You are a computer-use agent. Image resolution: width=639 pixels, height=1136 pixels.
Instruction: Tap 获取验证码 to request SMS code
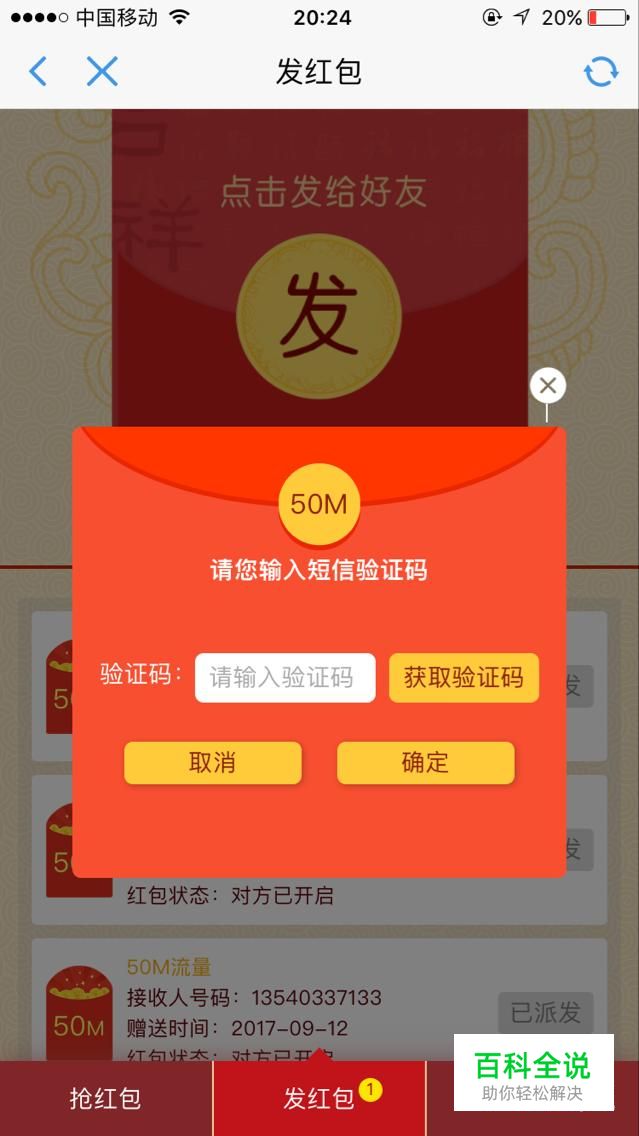464,678
